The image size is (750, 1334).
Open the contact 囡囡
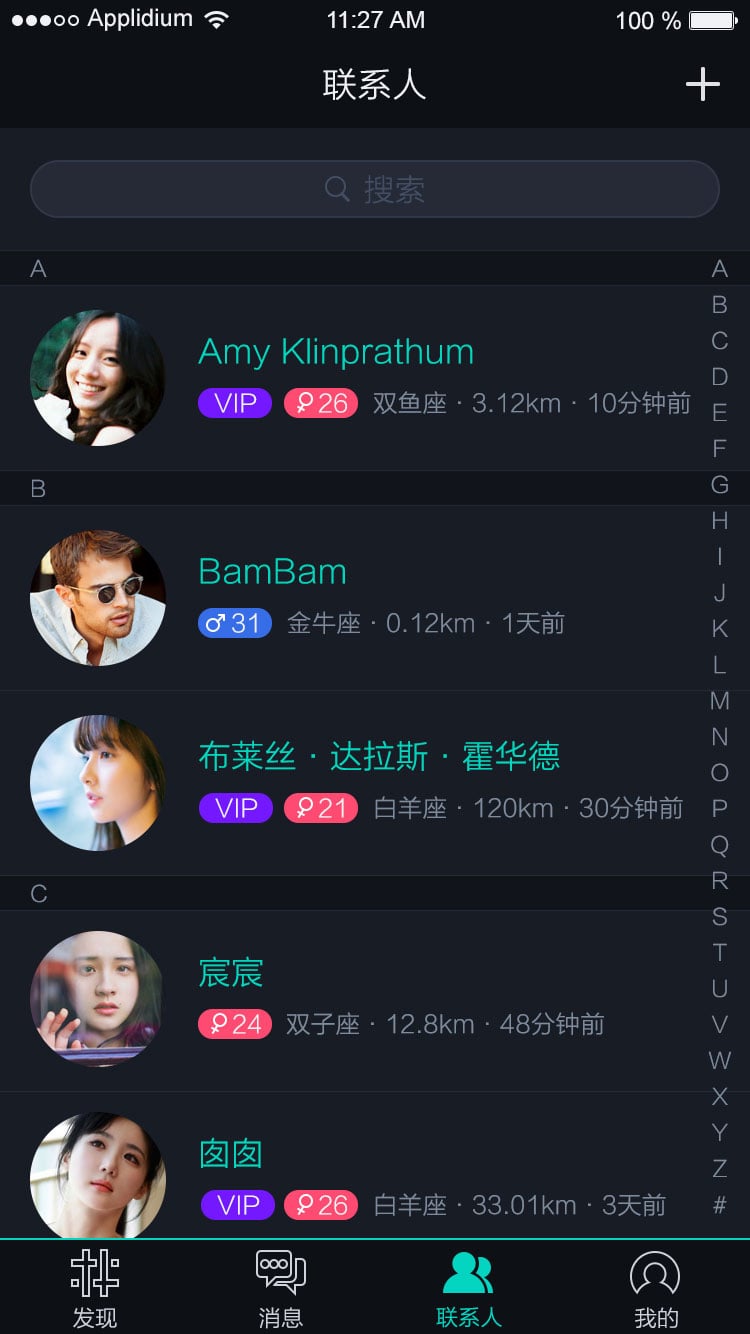click(x=375, y=1166)
